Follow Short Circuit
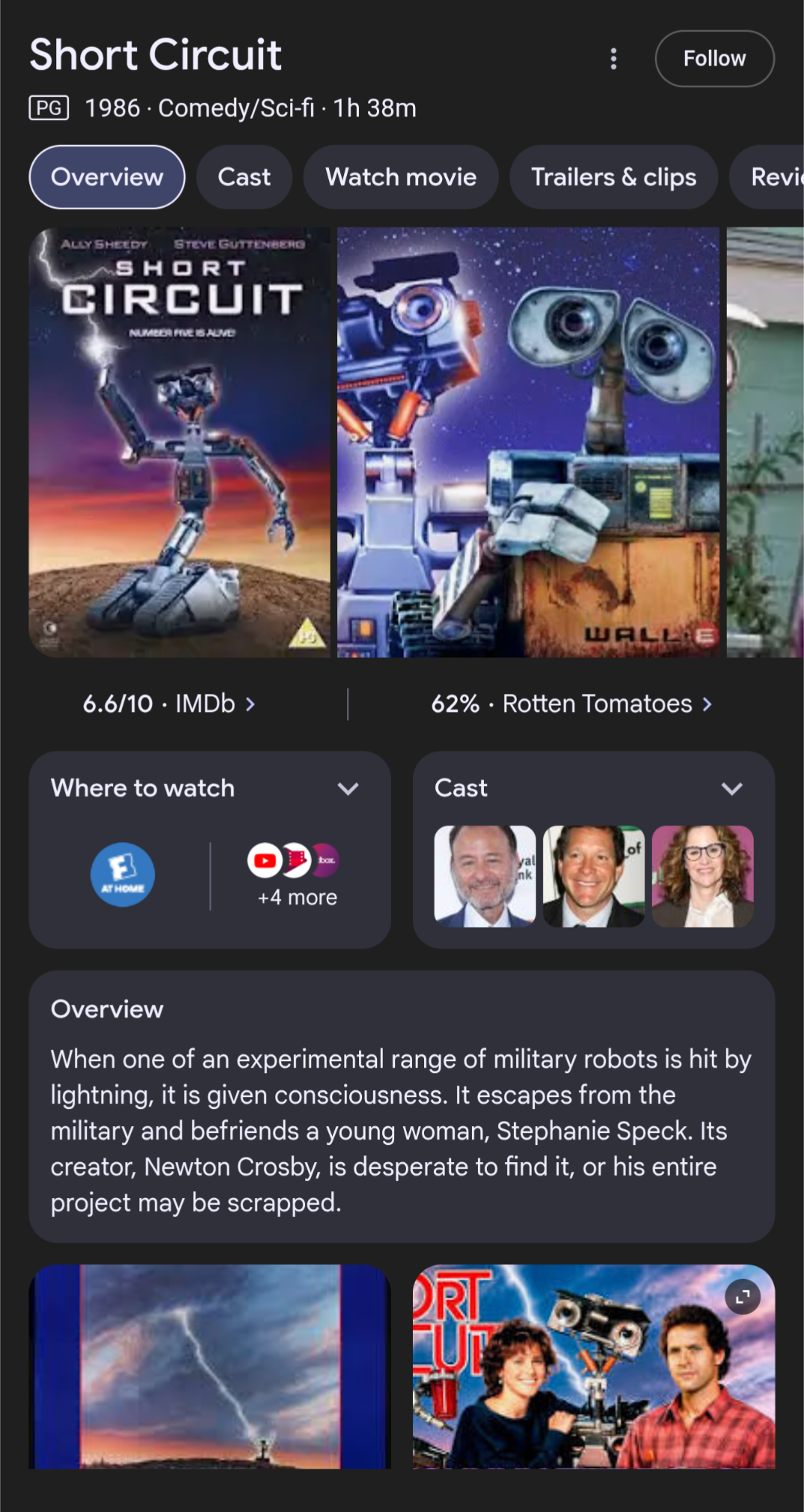Image resolution: width=804 pixels, height=1512 pixels. coord(714,58)
